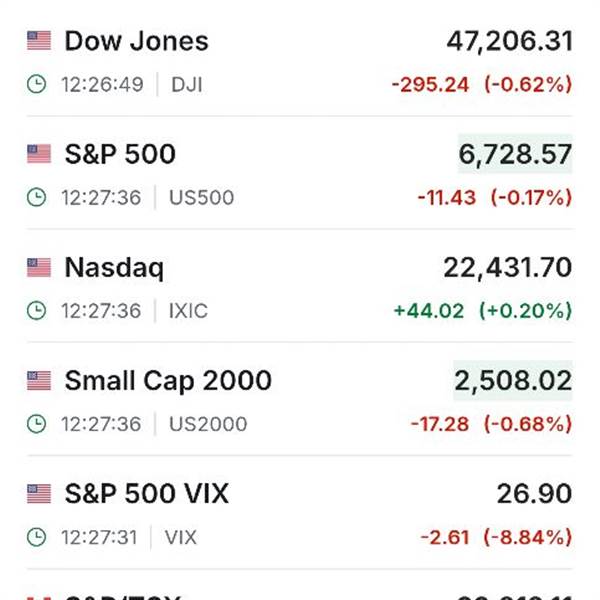The image size is (600, 600).
Task: Open the Dow Jones index row
Action: point(300,62)
